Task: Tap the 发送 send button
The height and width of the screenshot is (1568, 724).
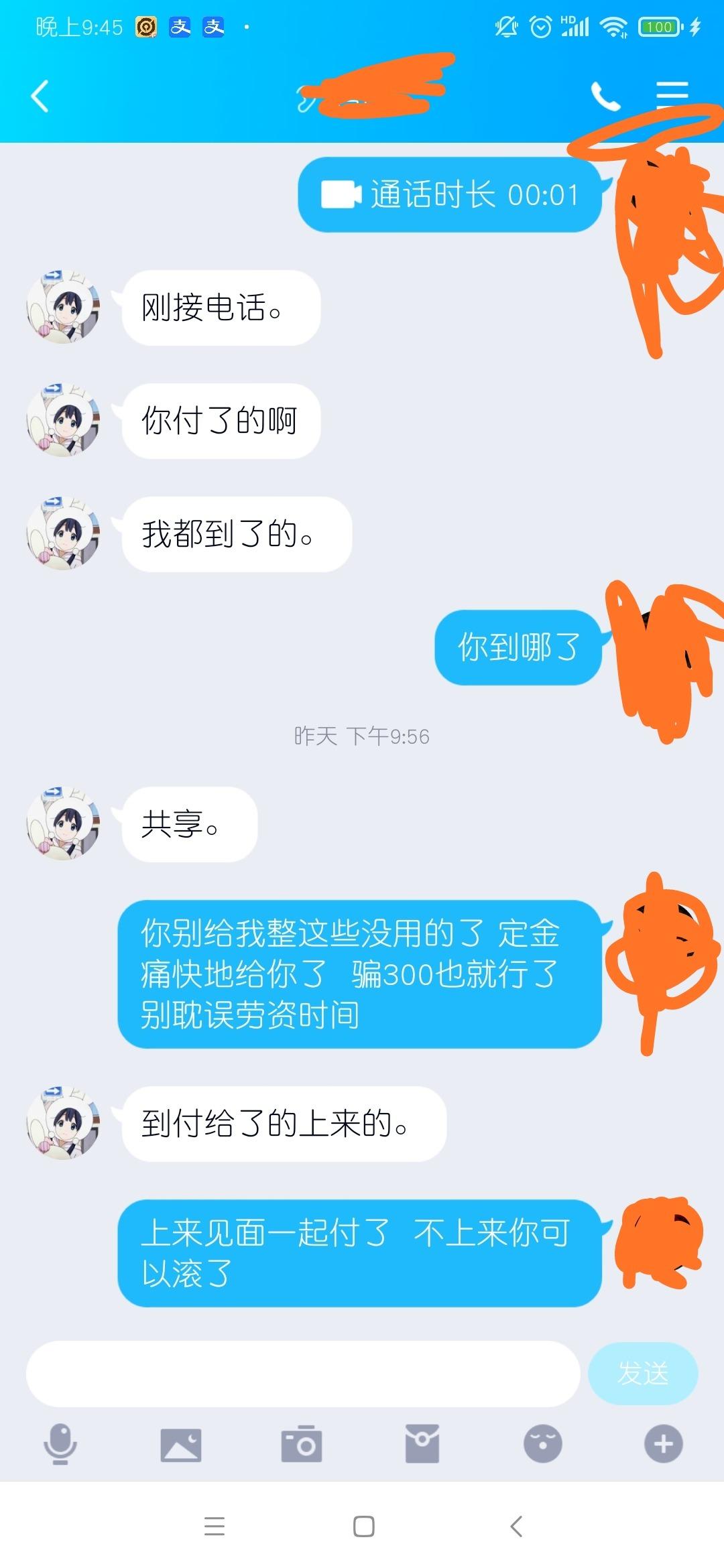Action: [x=642, y=1373]
